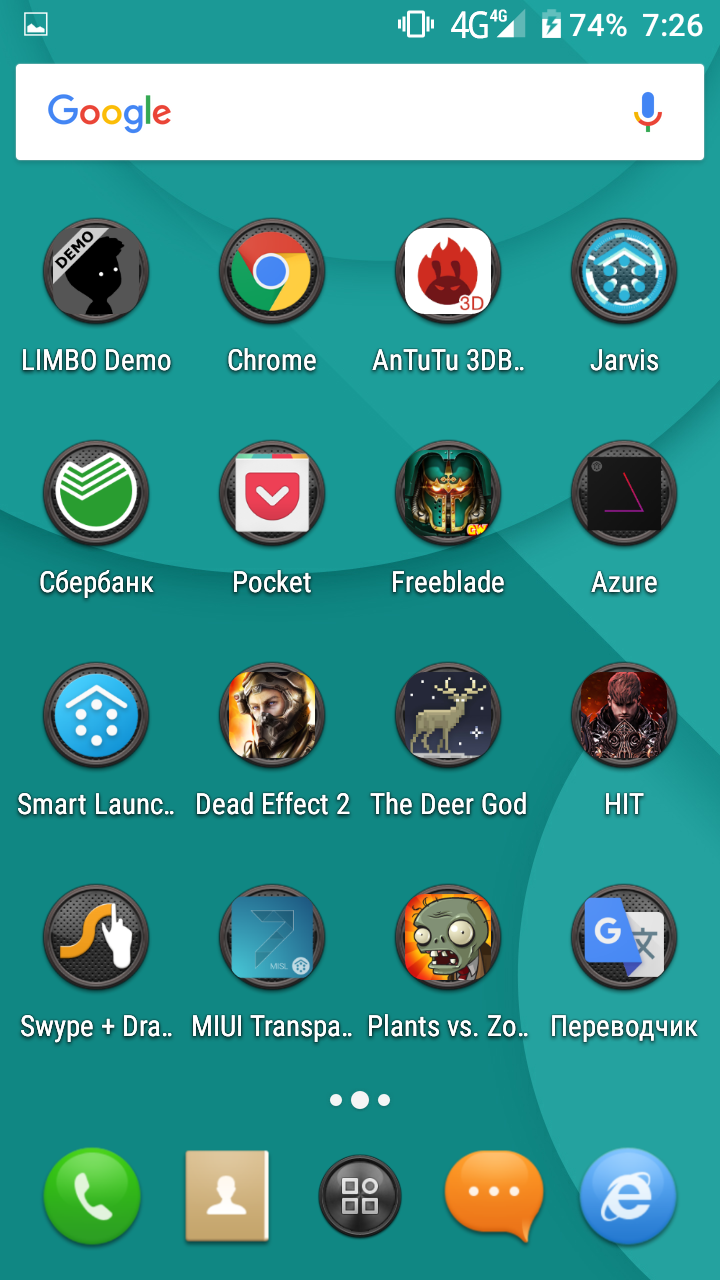
Task: Open the phone dialer from dock
Action: click(92, 1196)
